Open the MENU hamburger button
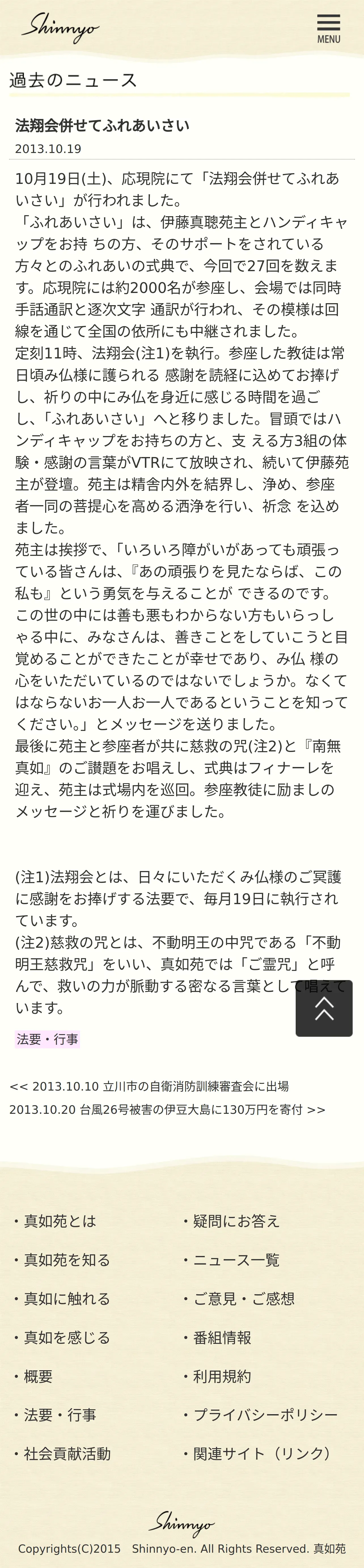Viewport: 364px width, 1568px height. coord(328,29)
